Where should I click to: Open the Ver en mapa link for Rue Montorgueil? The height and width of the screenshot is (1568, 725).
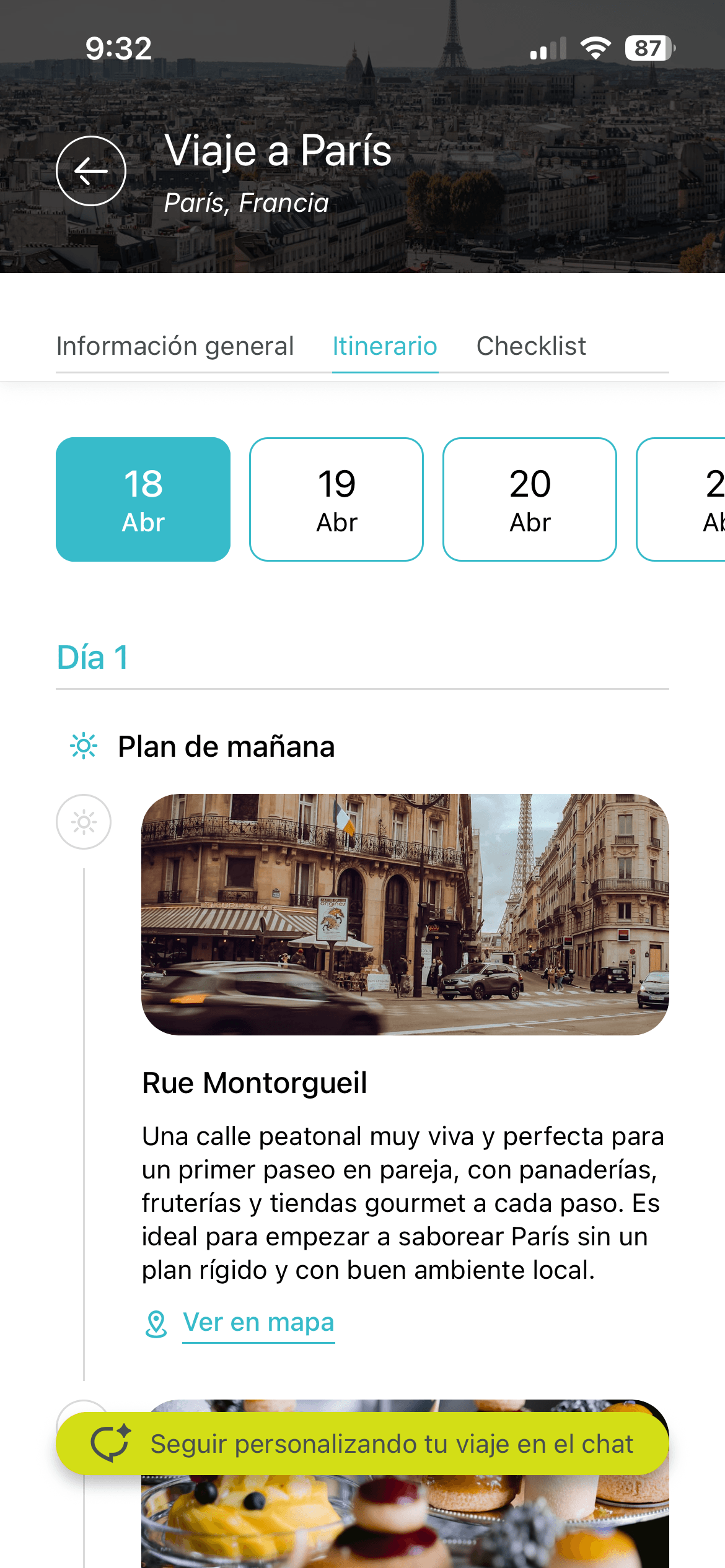pos(258,1322)
